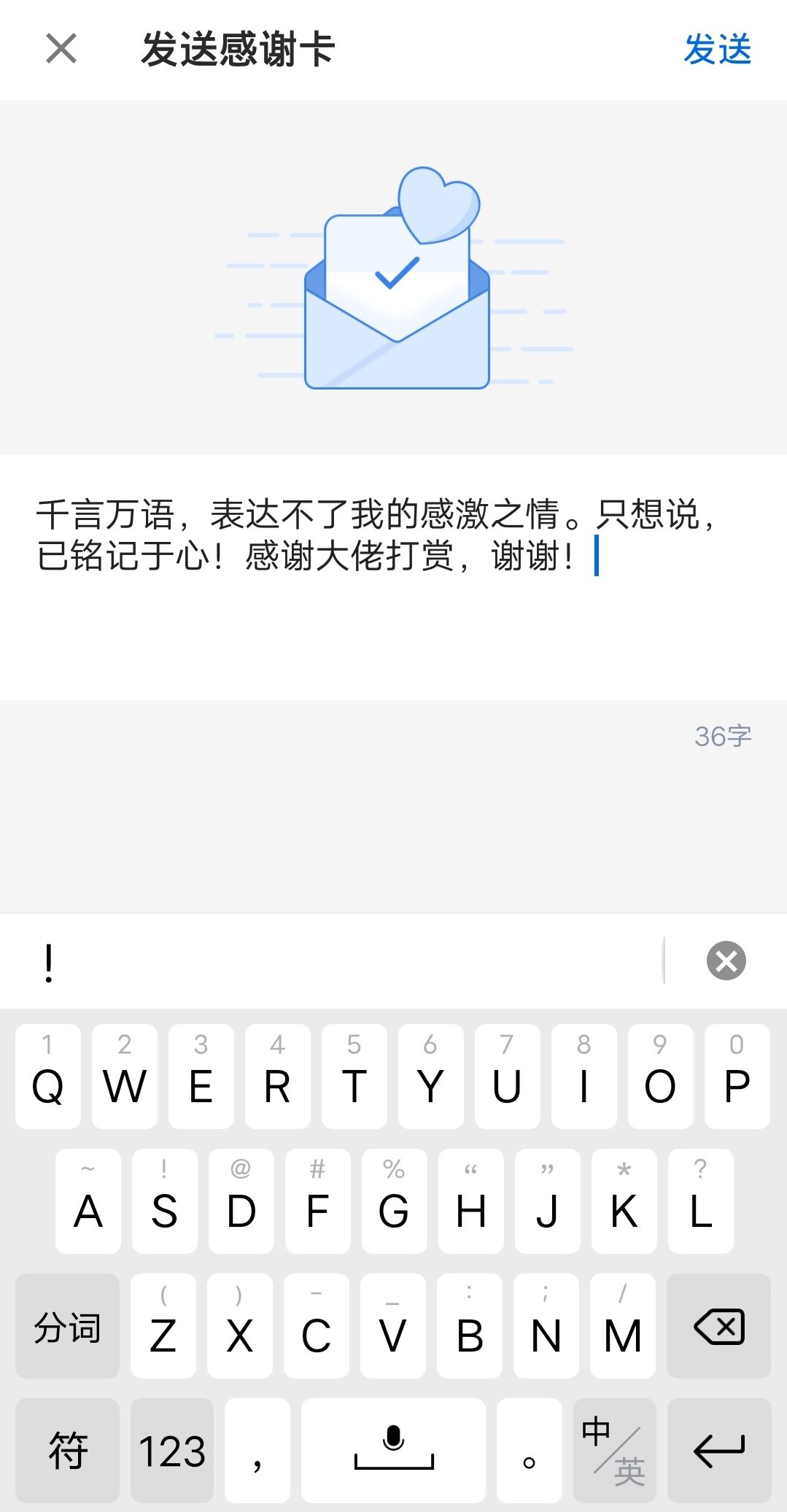The image size is (787, 1512).
Task: Open the 符 symbols keyboard
Action: [67, 1450]
